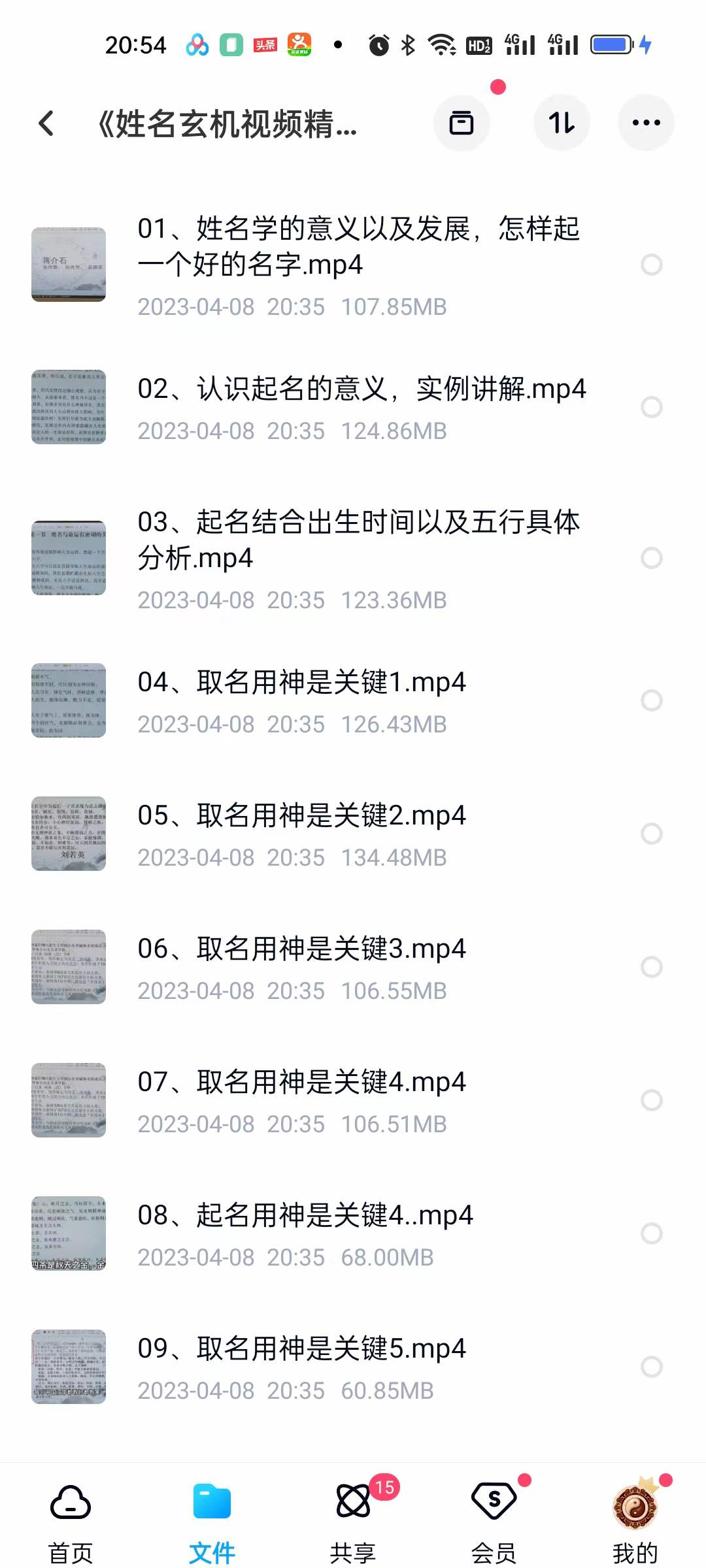
Task: Open the more options (...) icon
Action: coord(646,123)
